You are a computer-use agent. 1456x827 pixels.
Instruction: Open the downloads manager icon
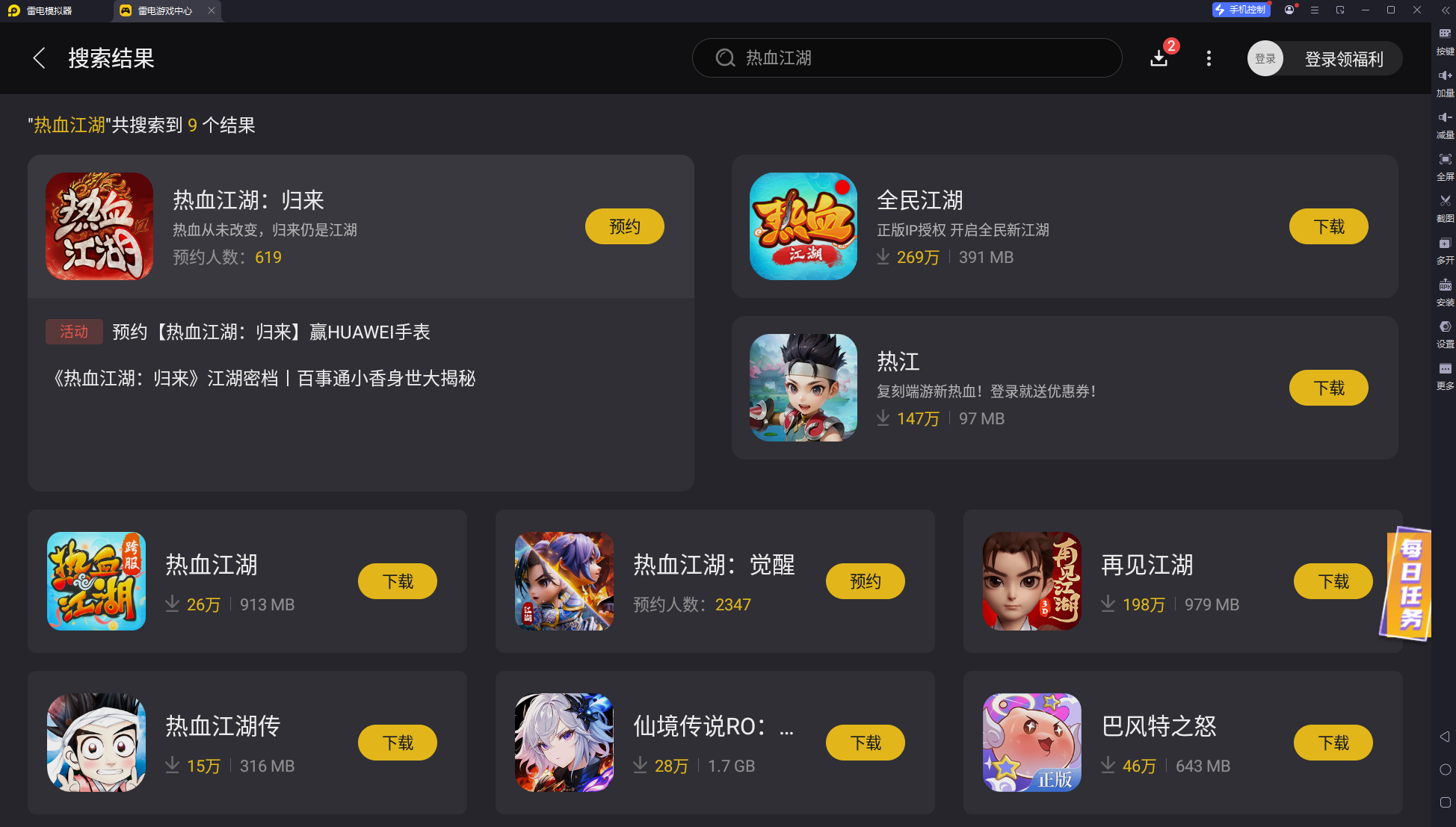coord(1159,58)
